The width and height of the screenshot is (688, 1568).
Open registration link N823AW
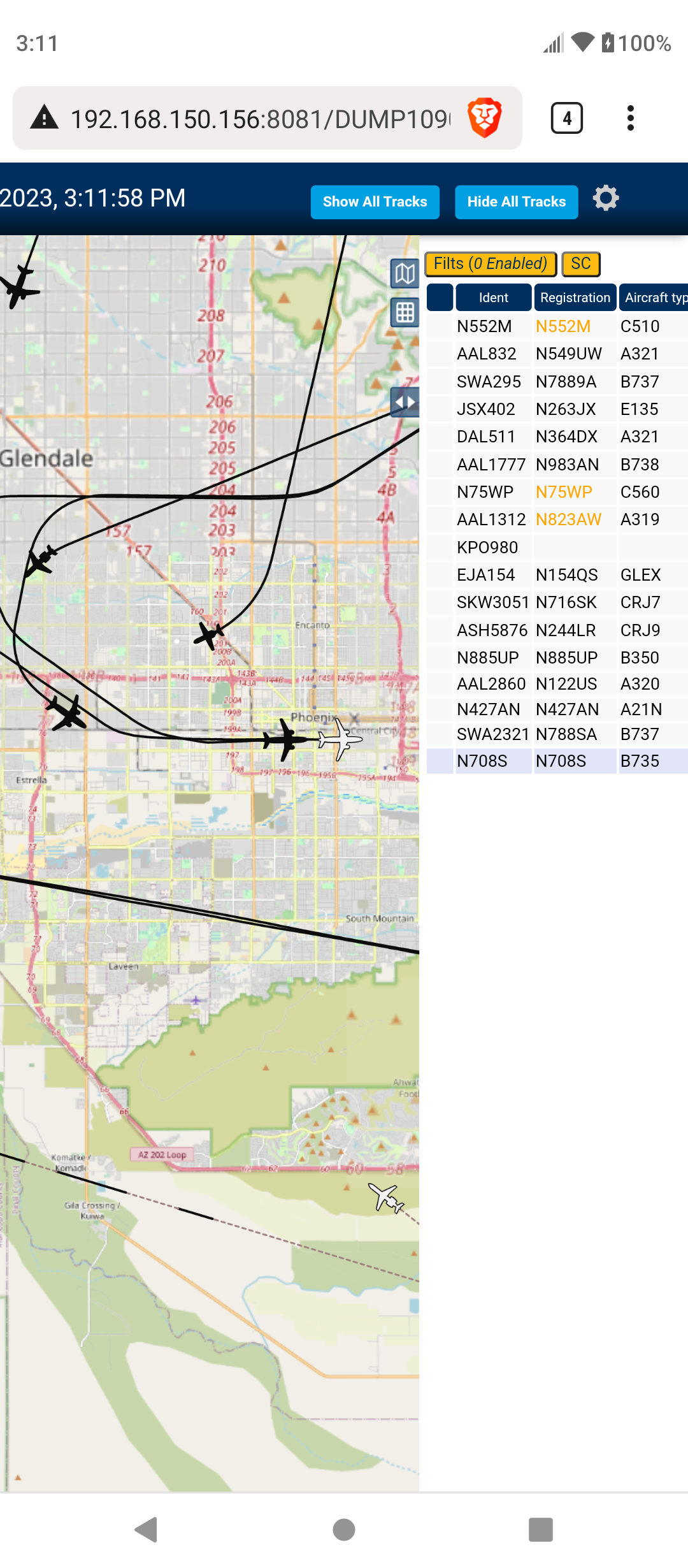tap(568, 519)
